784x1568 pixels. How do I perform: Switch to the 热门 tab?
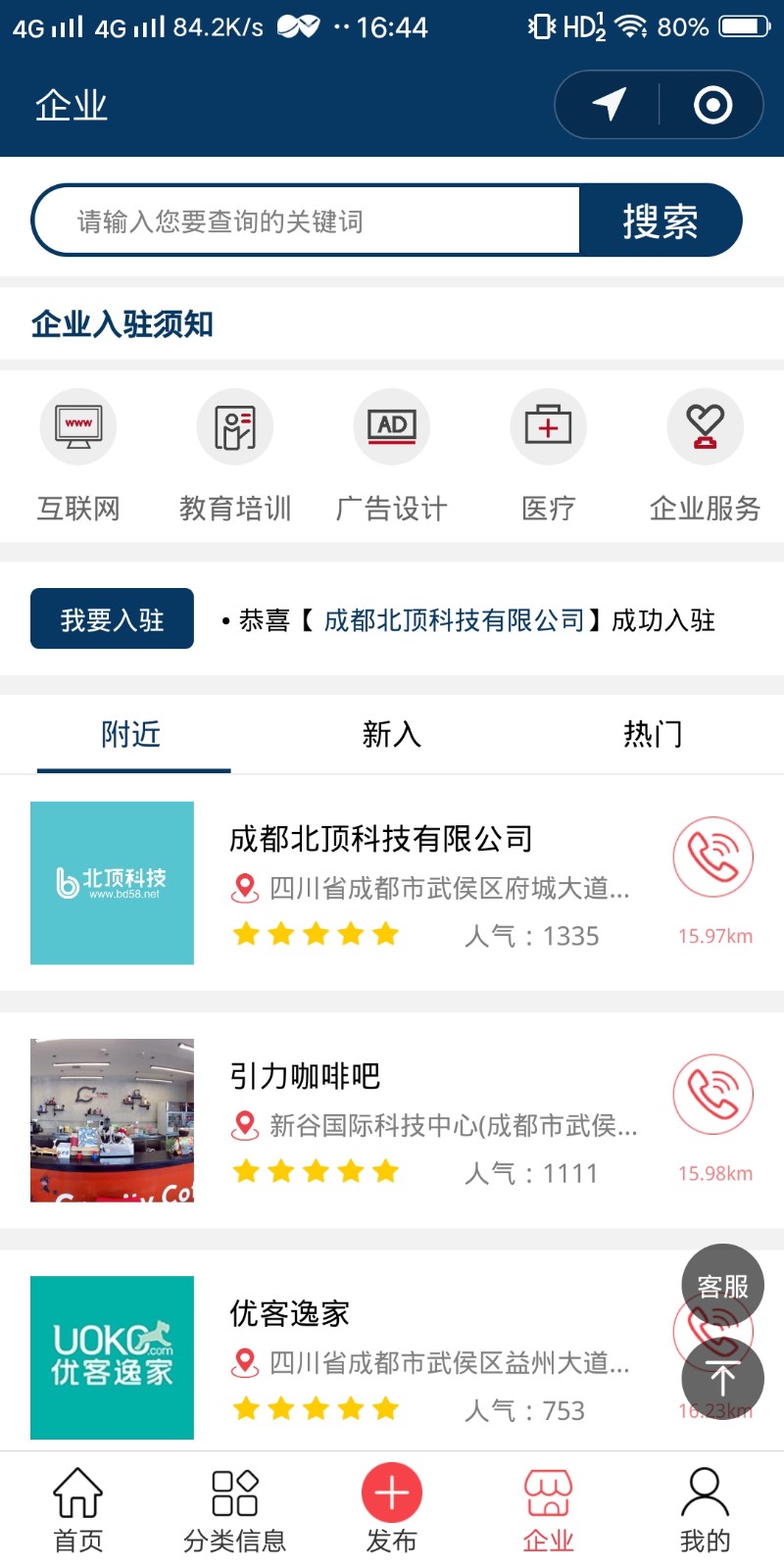pos(653,734)
